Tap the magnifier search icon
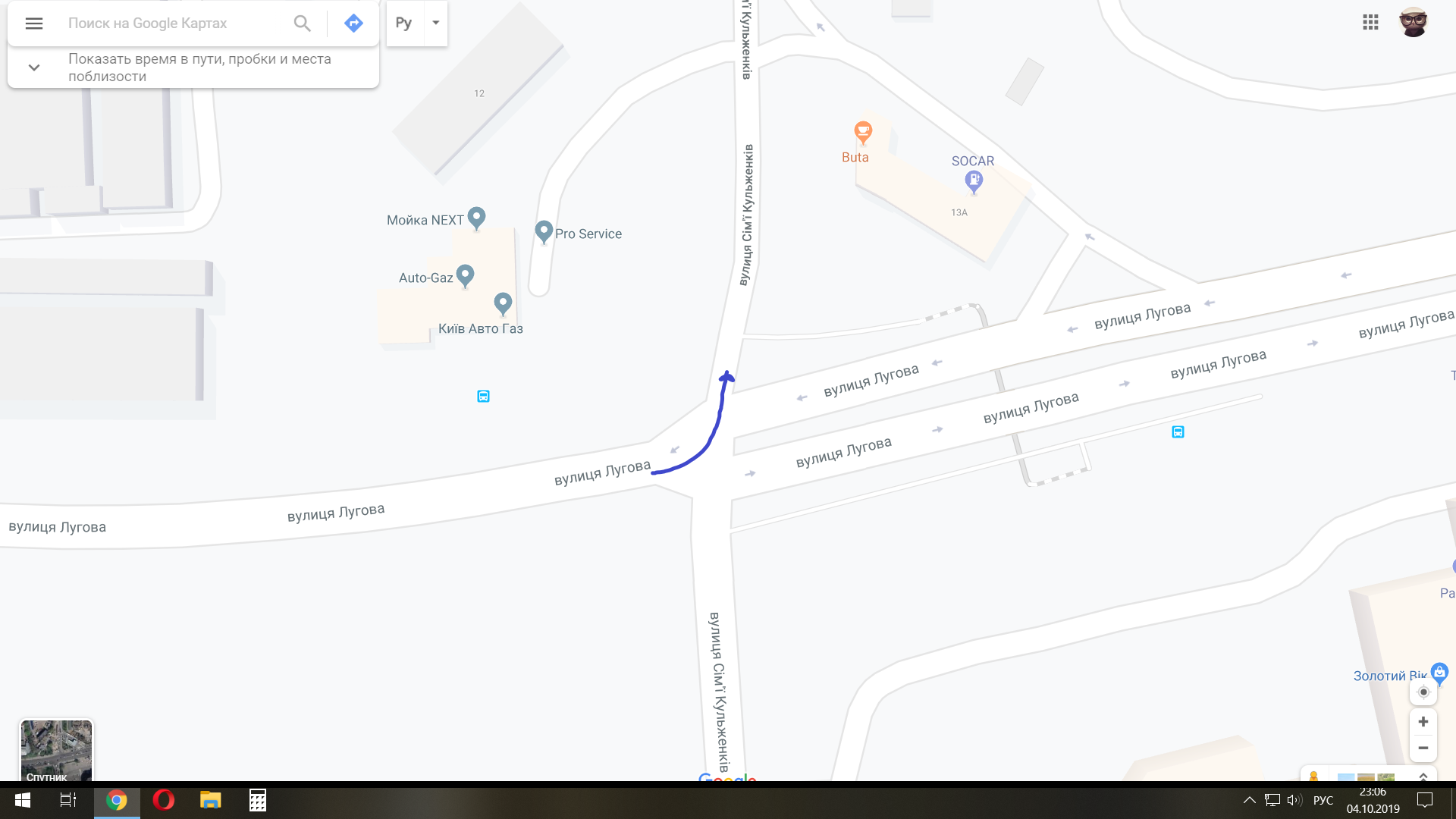The height and width of the screenshot is (819, 1456). point(302,24)
